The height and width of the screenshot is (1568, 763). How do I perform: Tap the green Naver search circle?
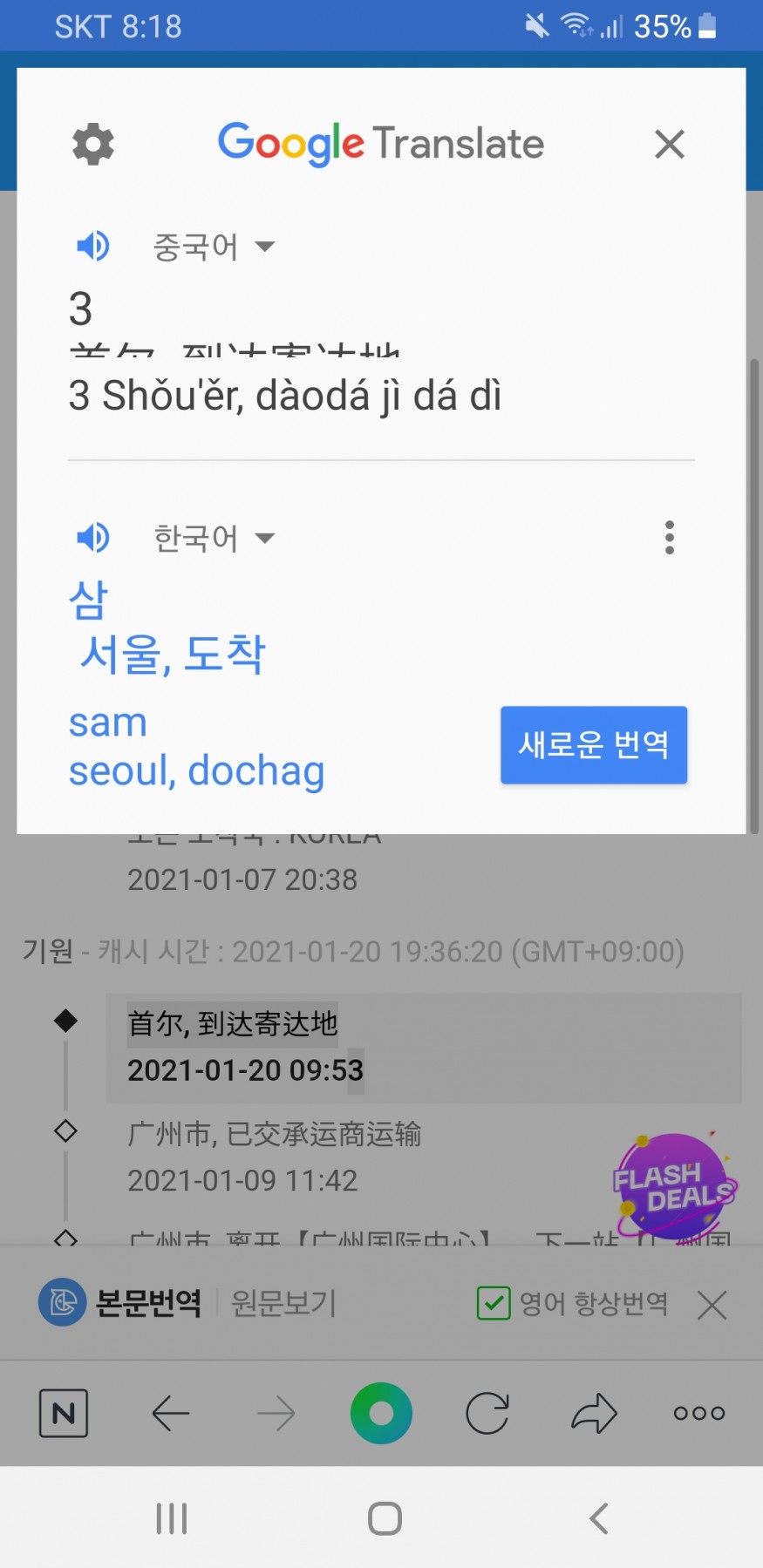pos(381,1413)
